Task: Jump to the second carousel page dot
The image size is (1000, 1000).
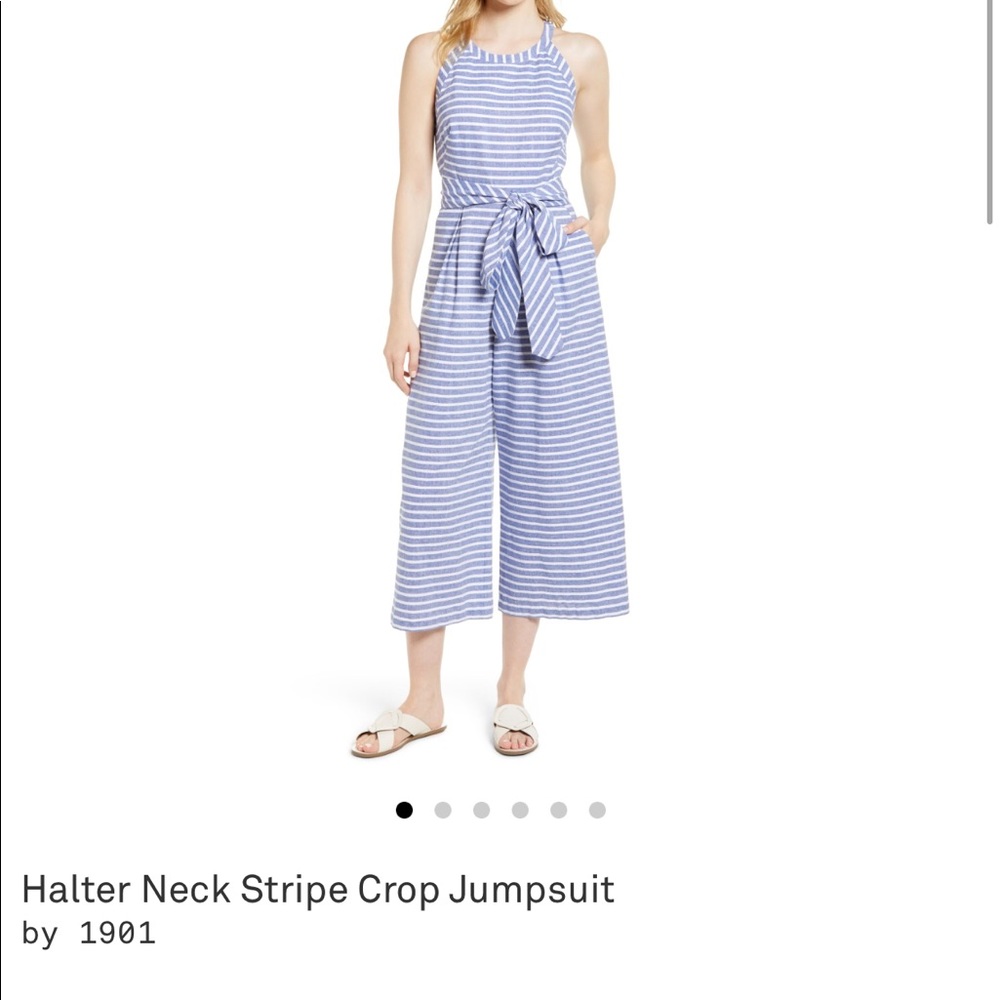Action: click(443, 810)
